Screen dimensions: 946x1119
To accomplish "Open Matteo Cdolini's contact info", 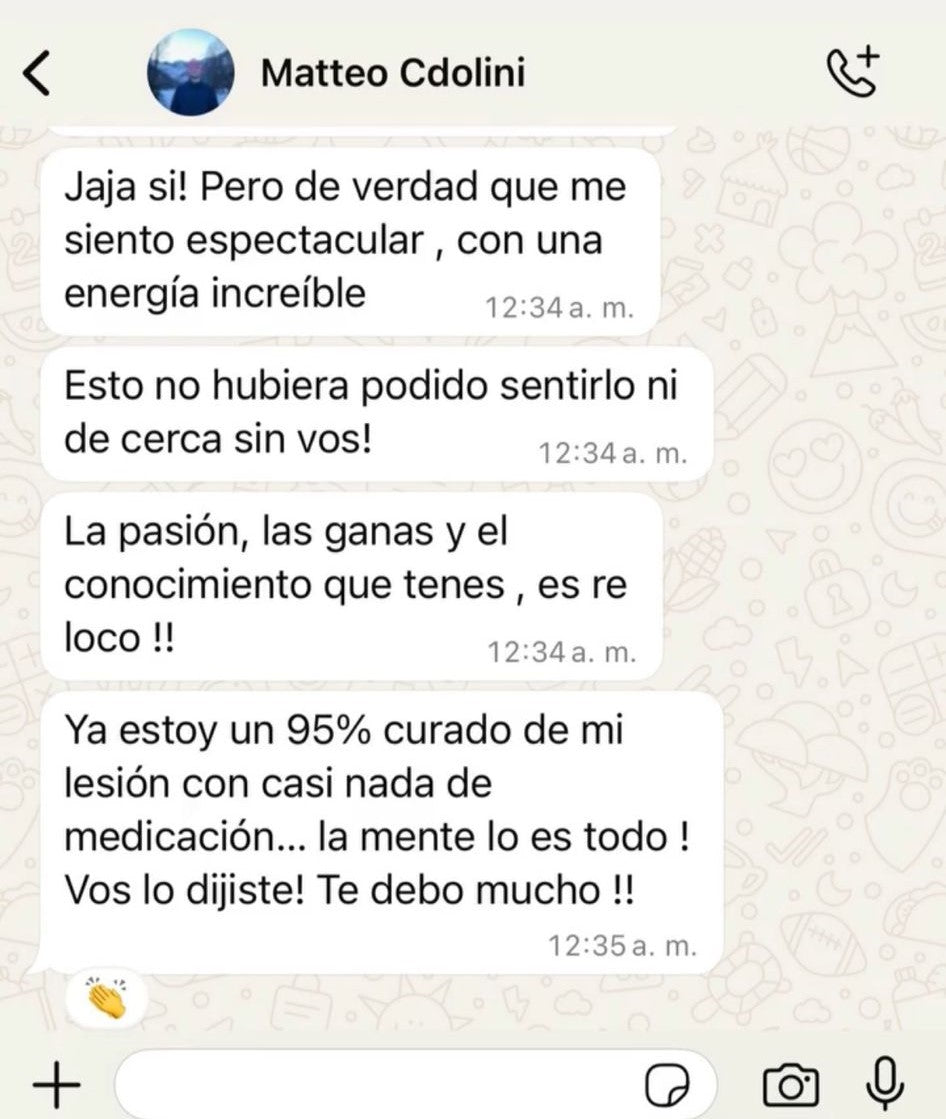I will (392, 73).
